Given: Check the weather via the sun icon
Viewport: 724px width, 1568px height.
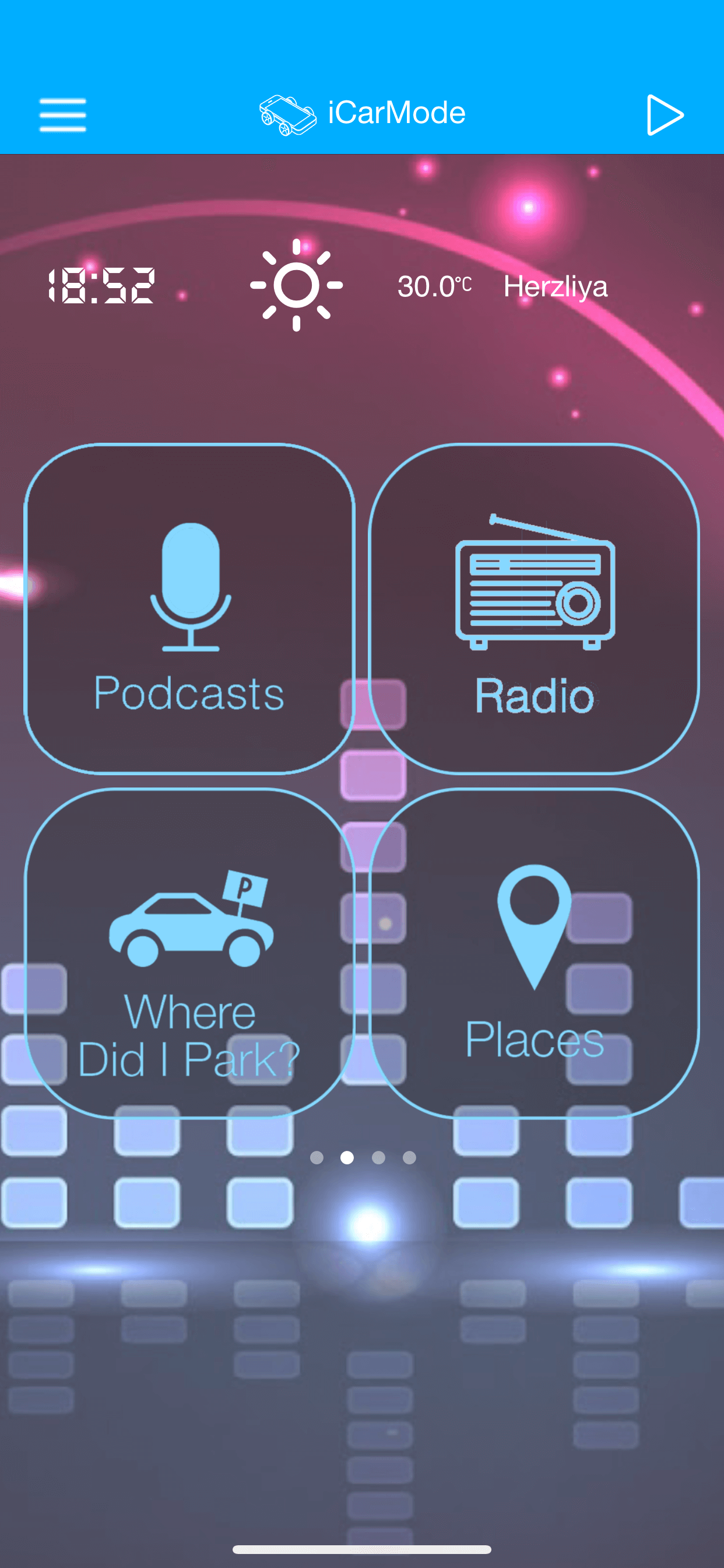Looking at the screenshot, I should [x=296, y=285].
